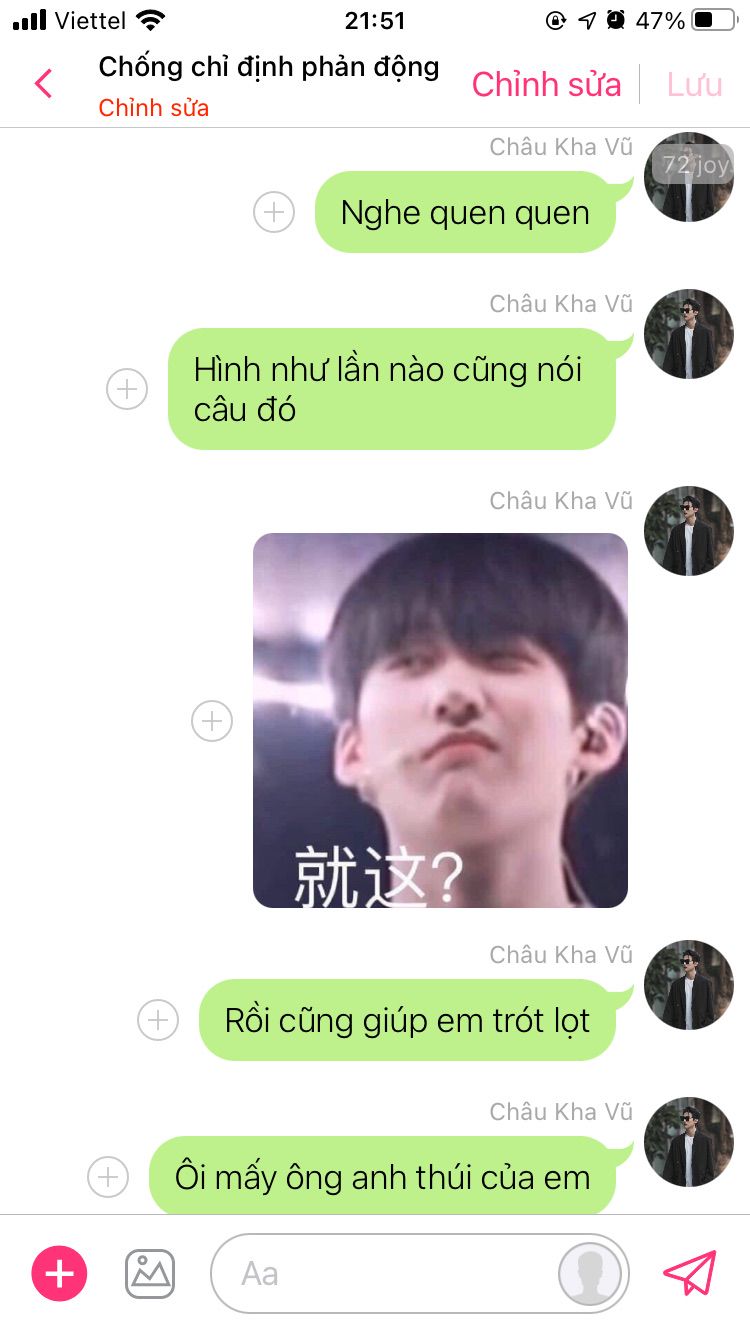The height and width of the screenshot is (1334, 750).
Task: Select the 'Rồi cũng giúp em trót lọt' bubble
Action: click(x=407, y=1020)
